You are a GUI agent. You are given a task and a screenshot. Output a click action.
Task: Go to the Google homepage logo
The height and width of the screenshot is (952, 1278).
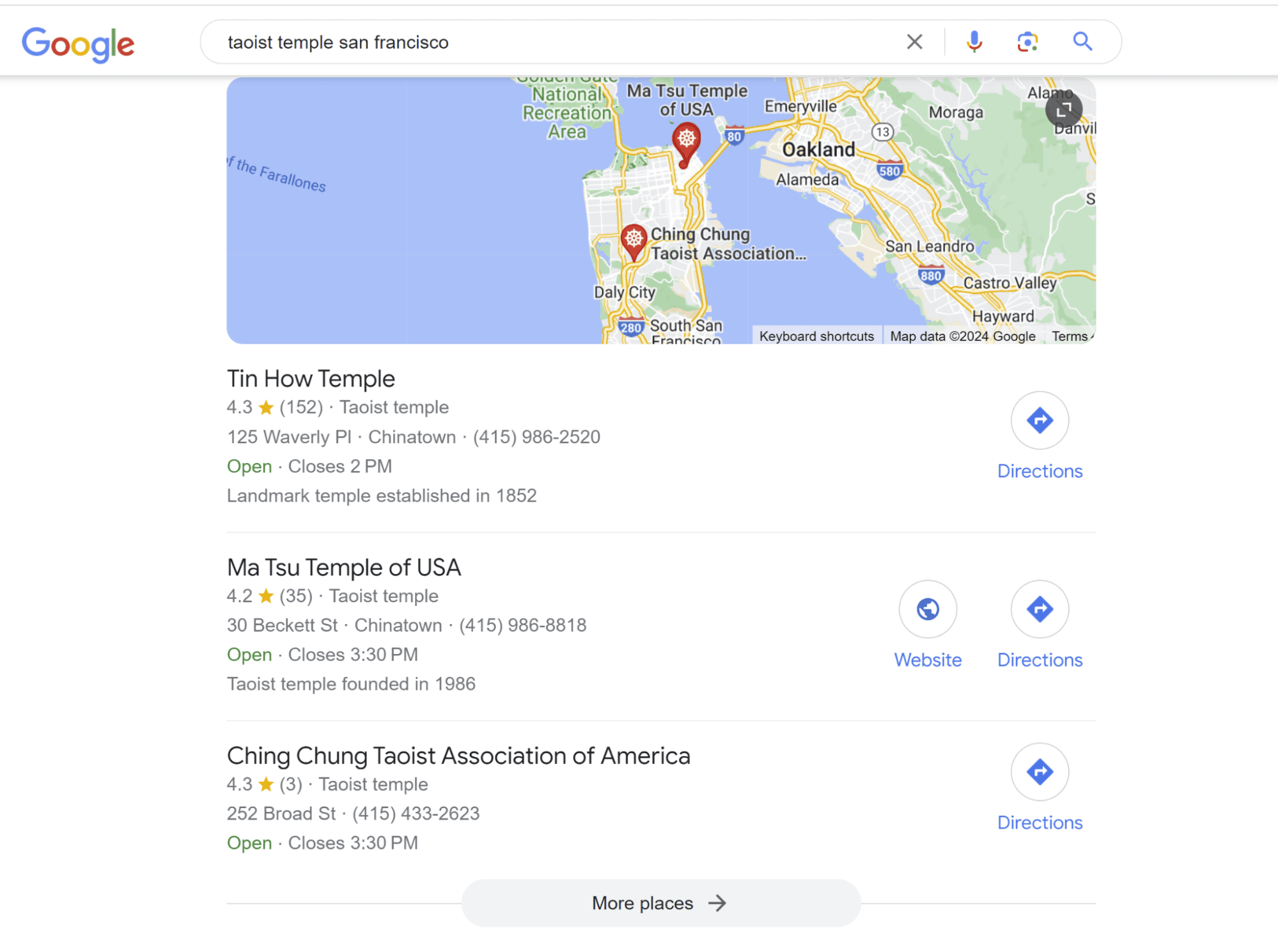coord(78,43)
